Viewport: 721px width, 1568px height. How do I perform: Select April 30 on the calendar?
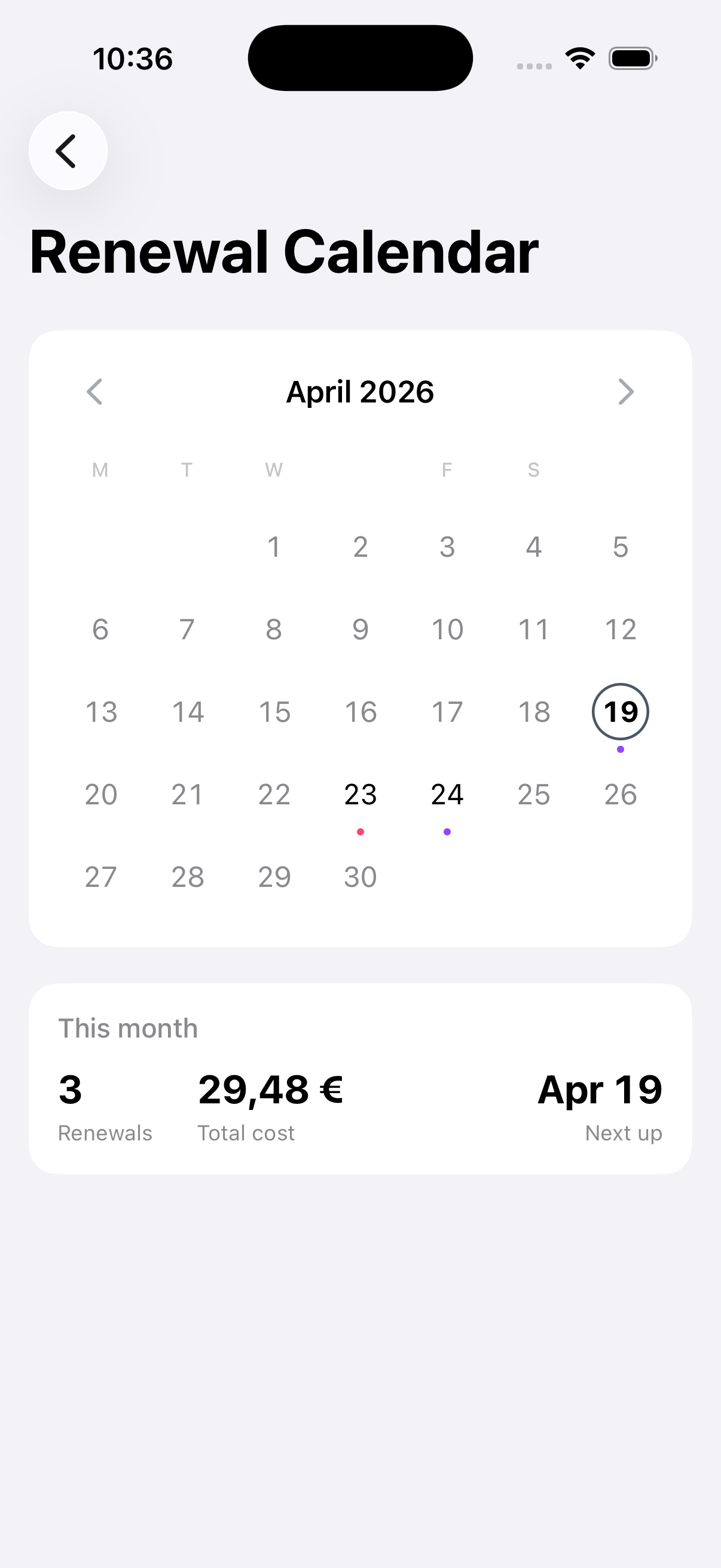(359, 877)
